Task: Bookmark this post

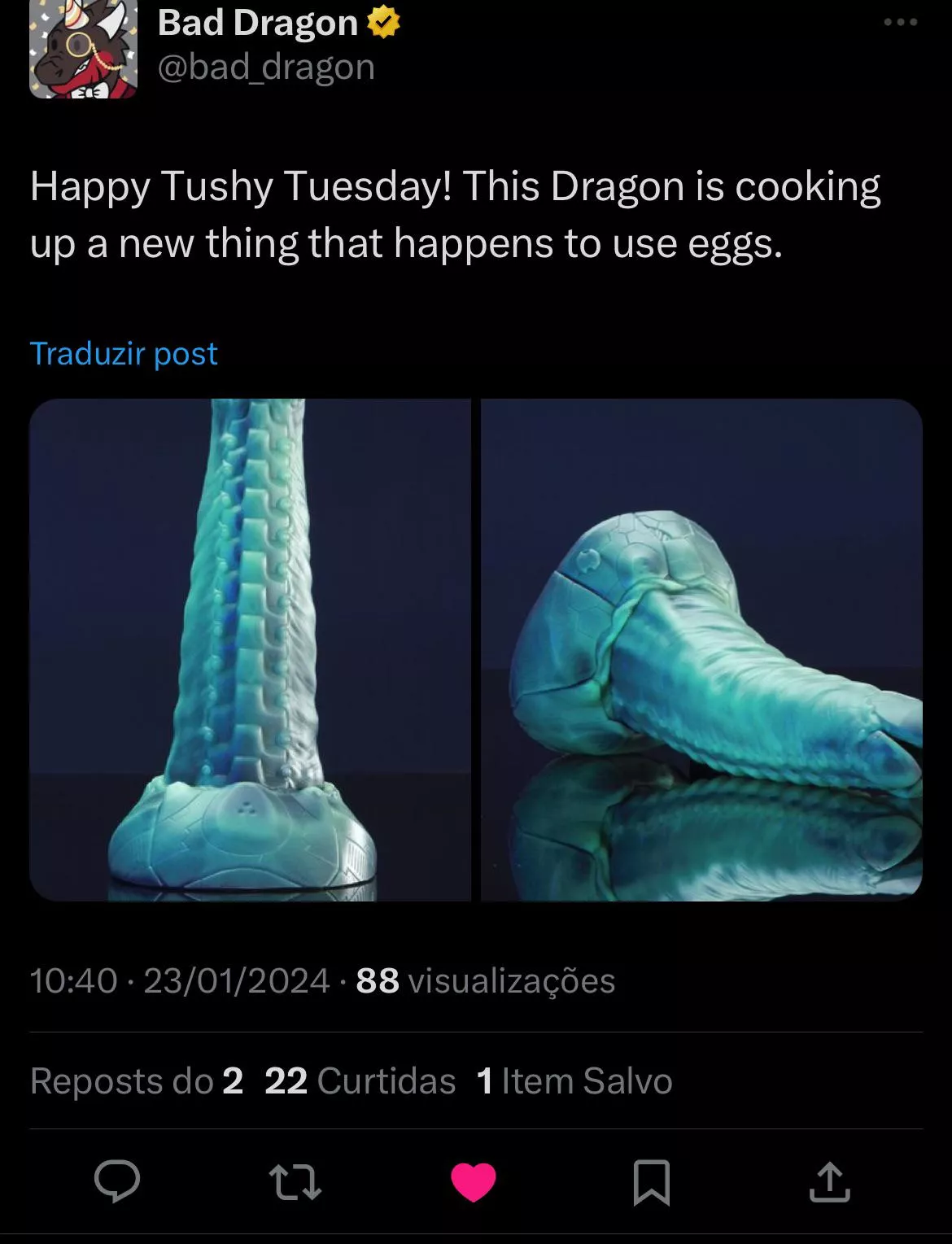Action: [x=651, y=1181]
